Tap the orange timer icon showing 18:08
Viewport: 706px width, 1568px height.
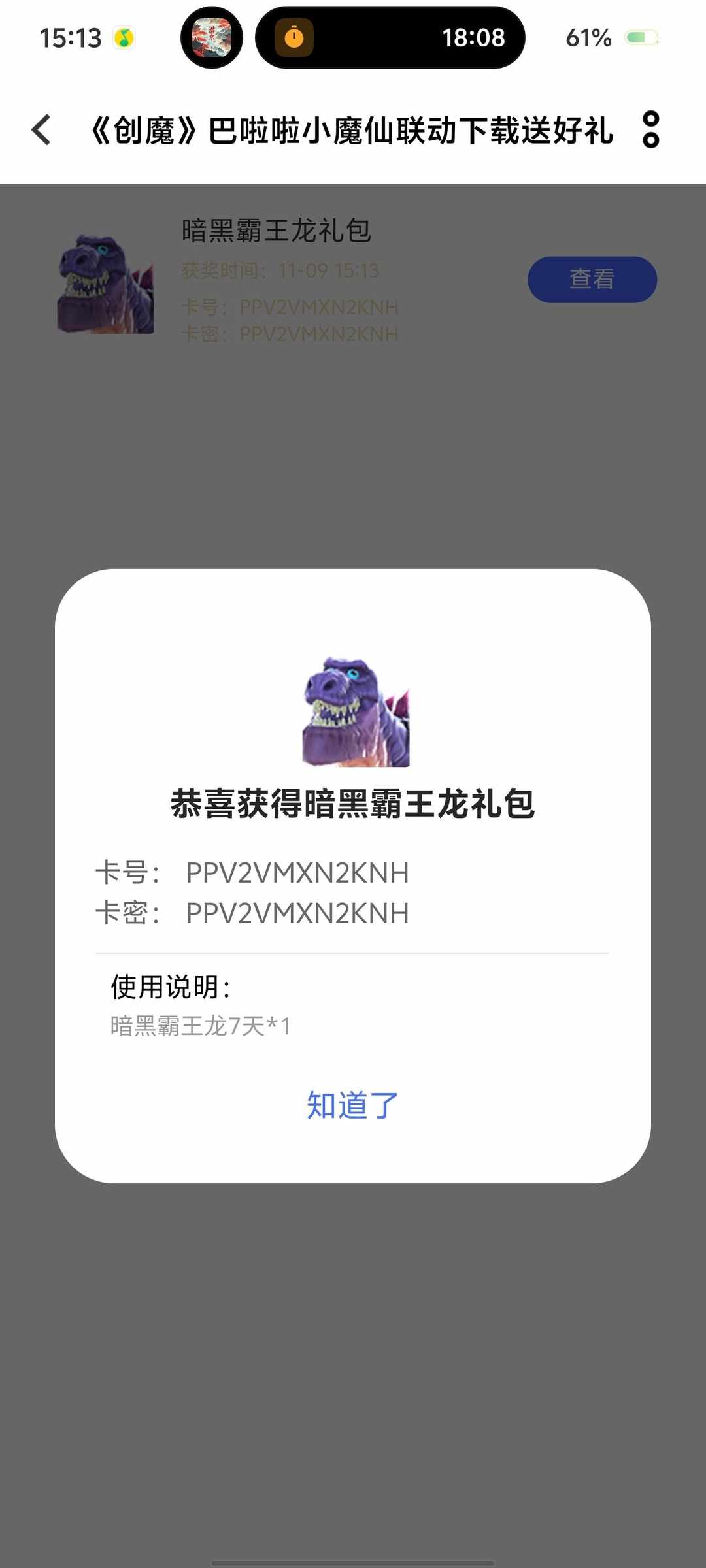click(295, 38)
